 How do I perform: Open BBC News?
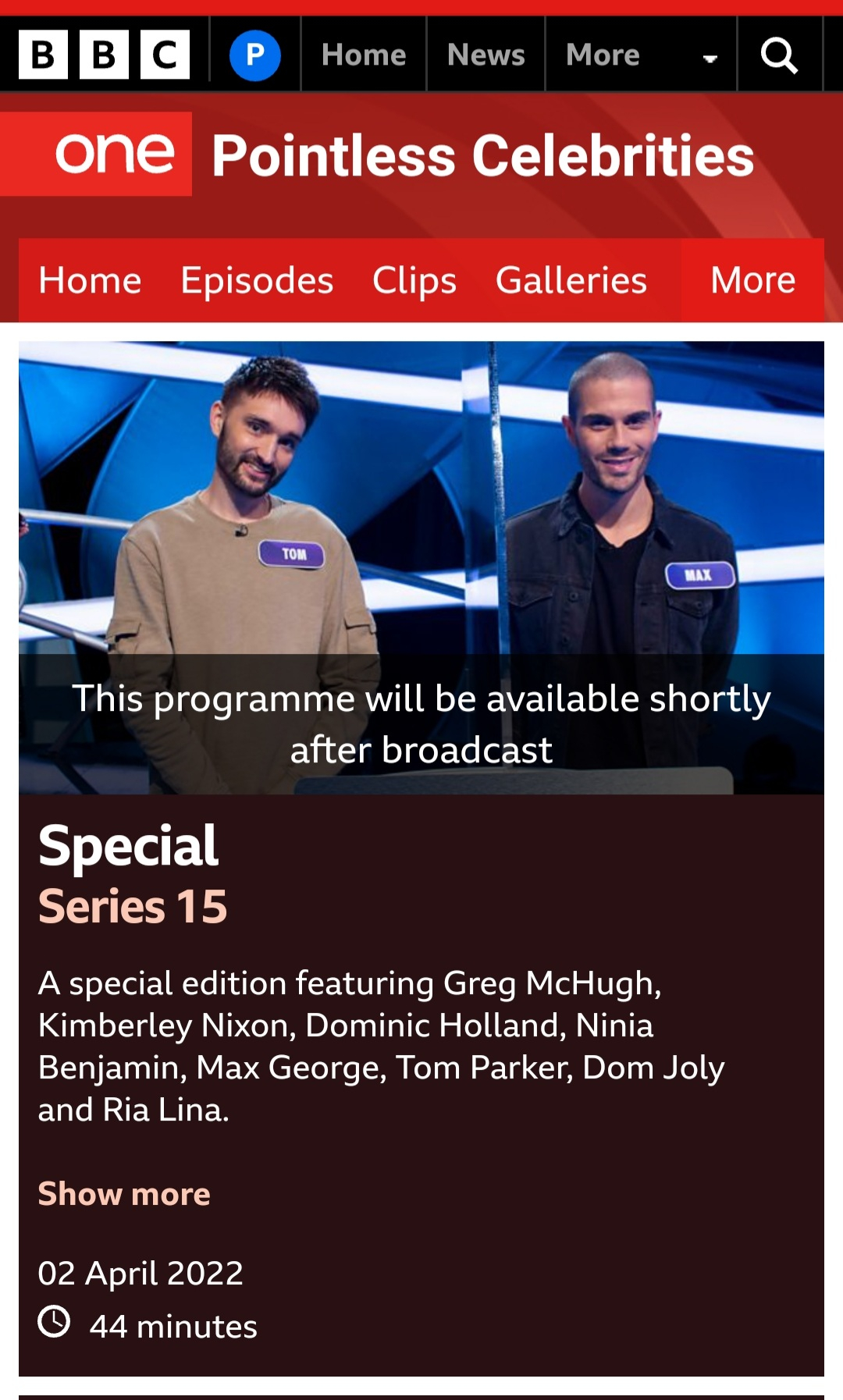[486, 55]
